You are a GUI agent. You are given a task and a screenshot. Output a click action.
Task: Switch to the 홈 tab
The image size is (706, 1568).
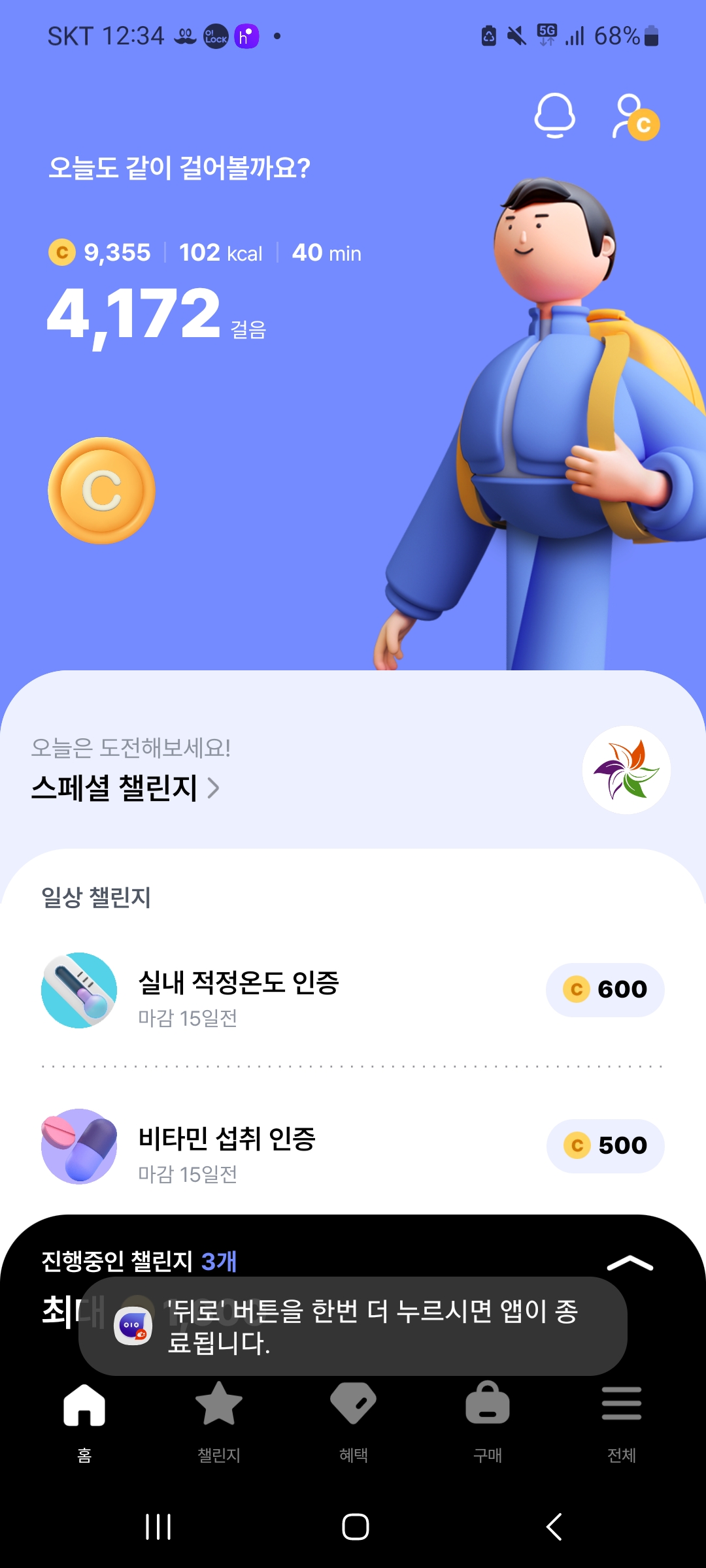point(84,1419)
